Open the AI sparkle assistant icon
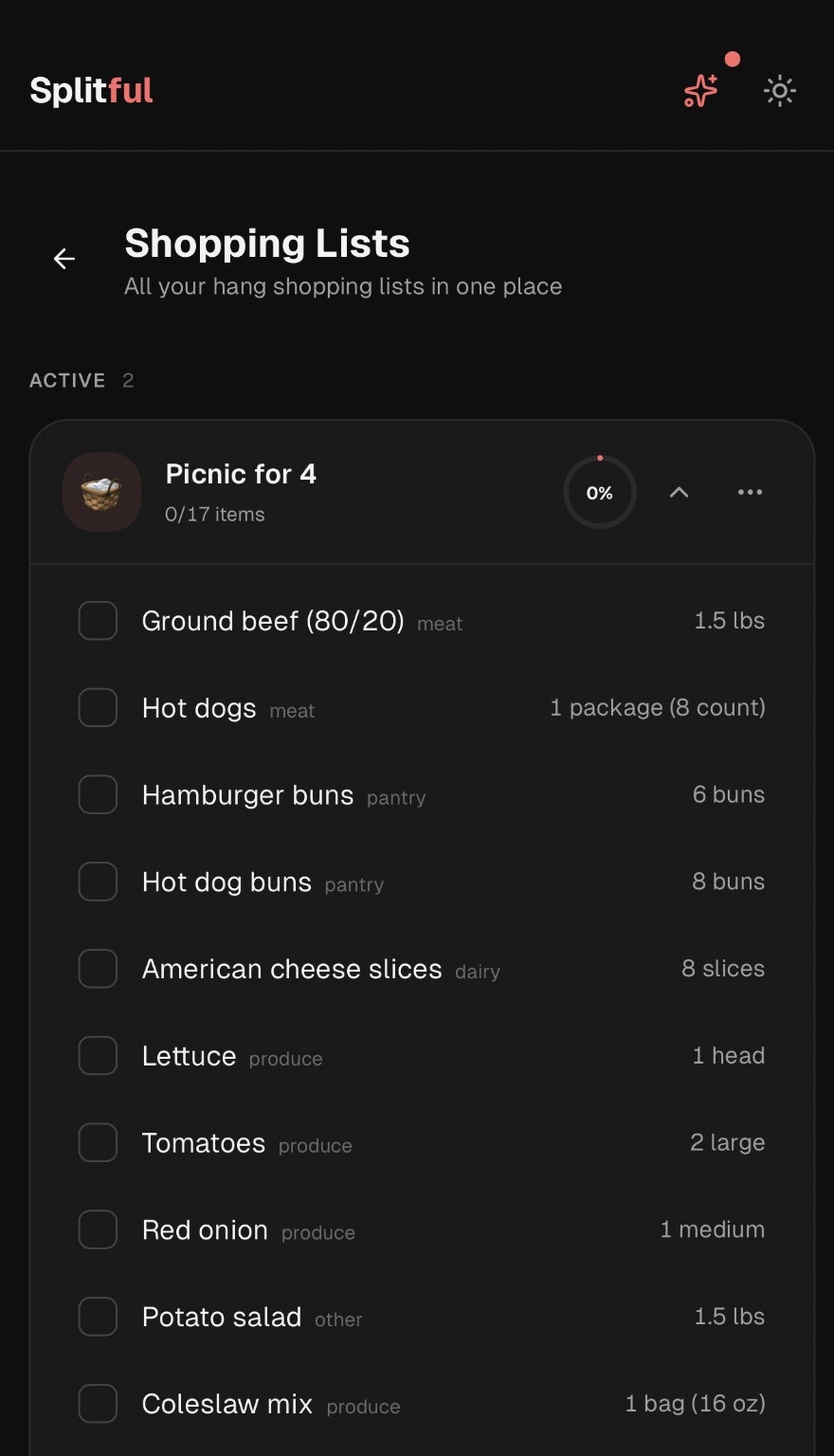The height and width of the screenshot is (1456, 834). click(699, 91)
